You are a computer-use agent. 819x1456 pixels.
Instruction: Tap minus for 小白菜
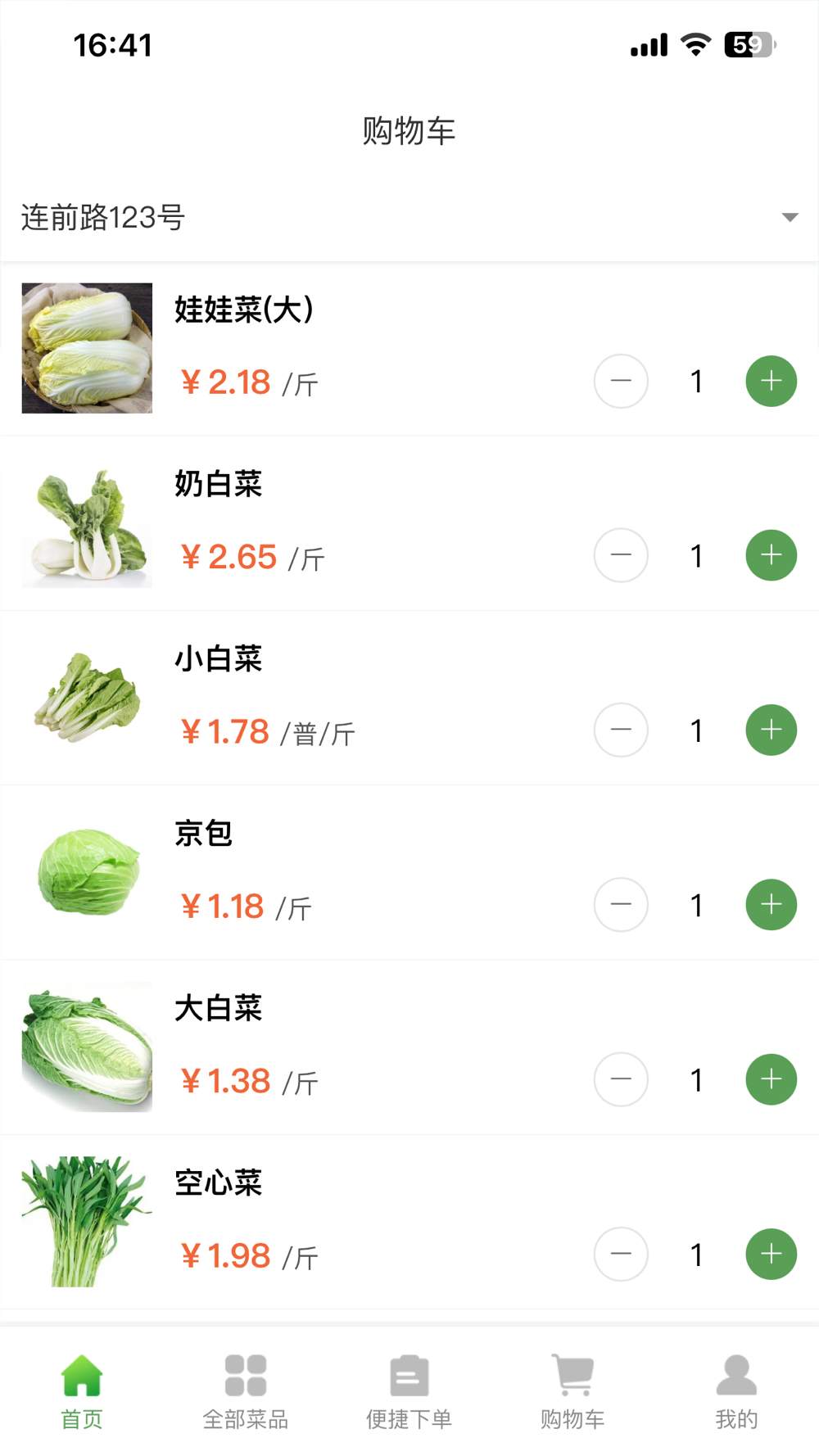point(621,730)
